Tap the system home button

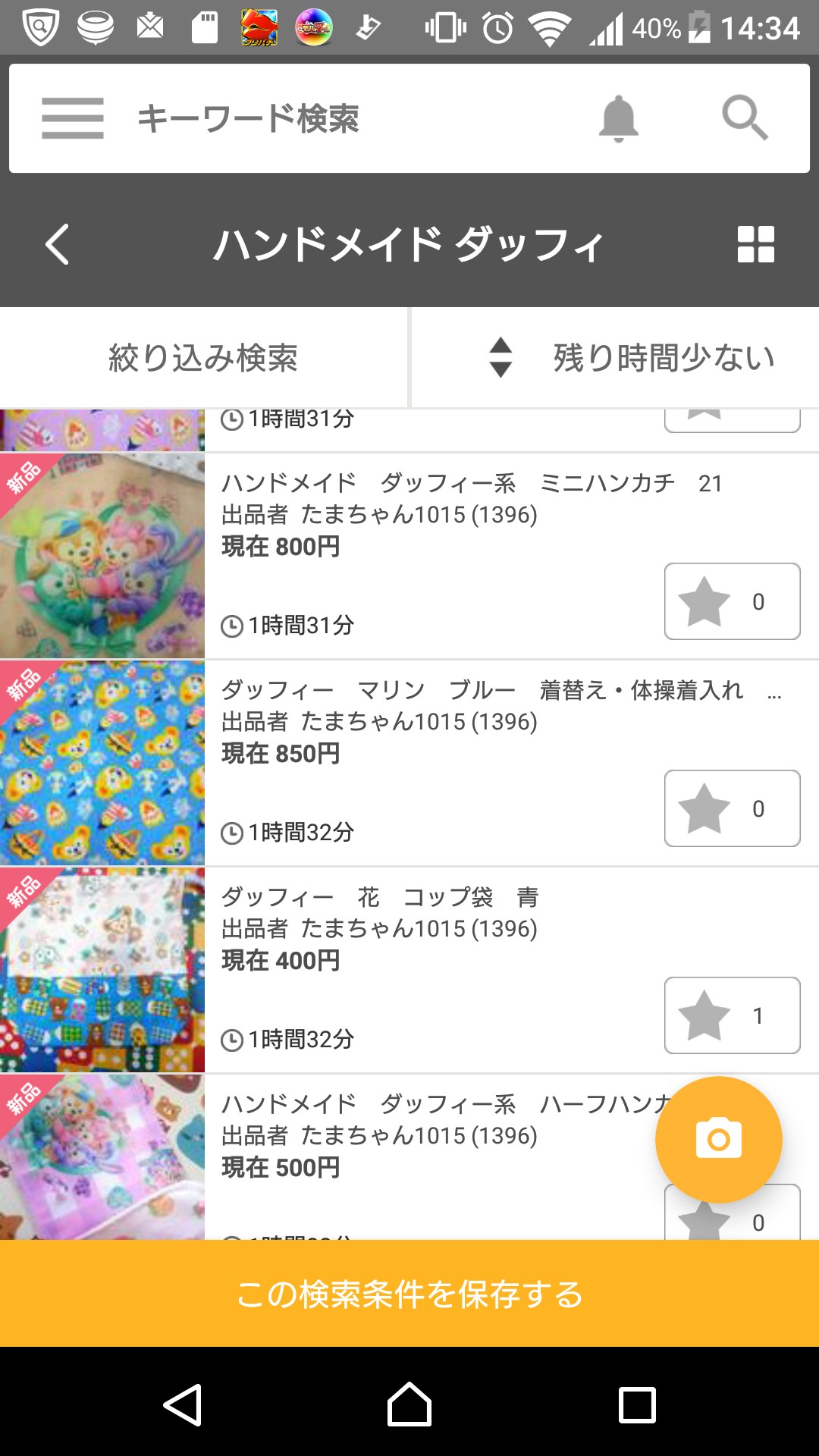[x=409, y=1404]
